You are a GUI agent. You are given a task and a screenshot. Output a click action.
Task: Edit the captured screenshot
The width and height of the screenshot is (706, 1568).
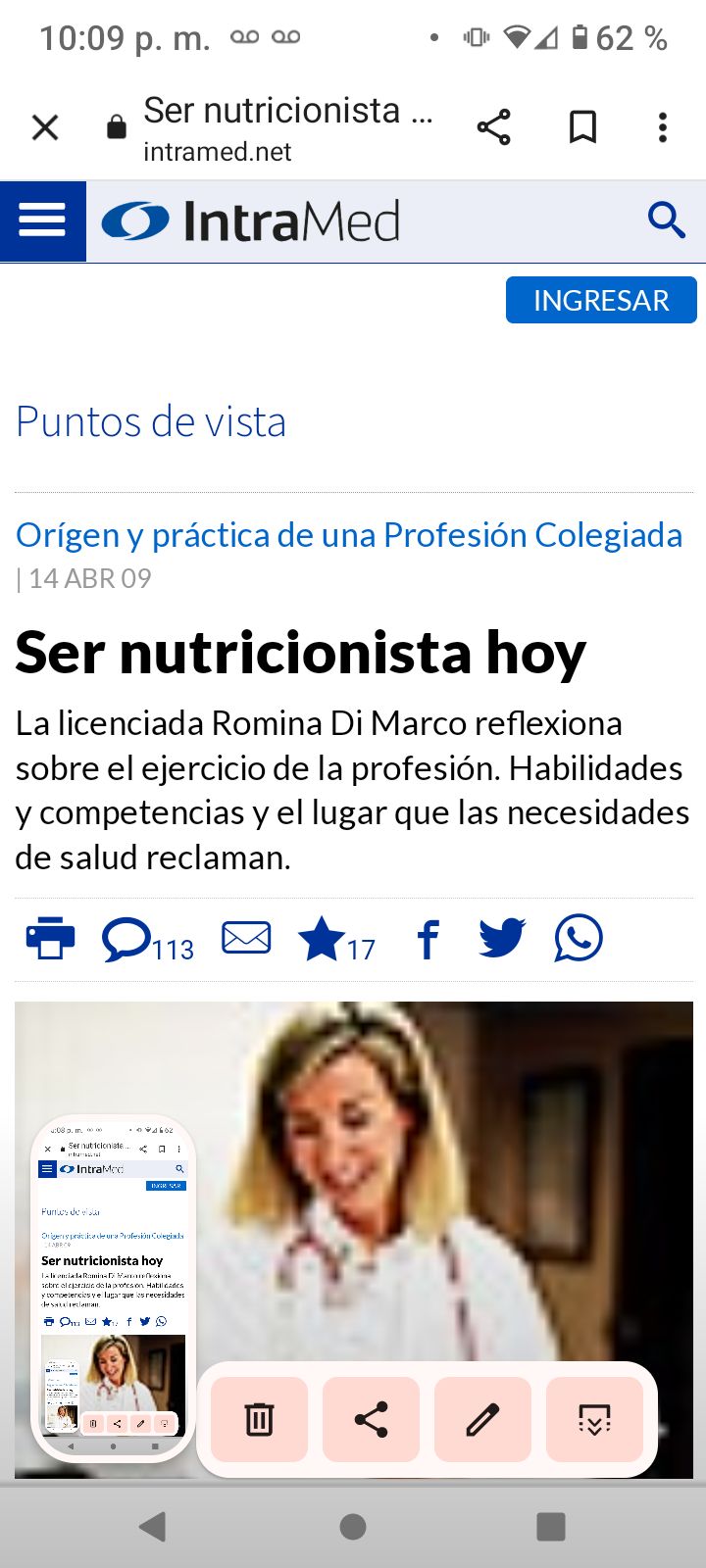pyautogui.click(x=482, y=1419)
